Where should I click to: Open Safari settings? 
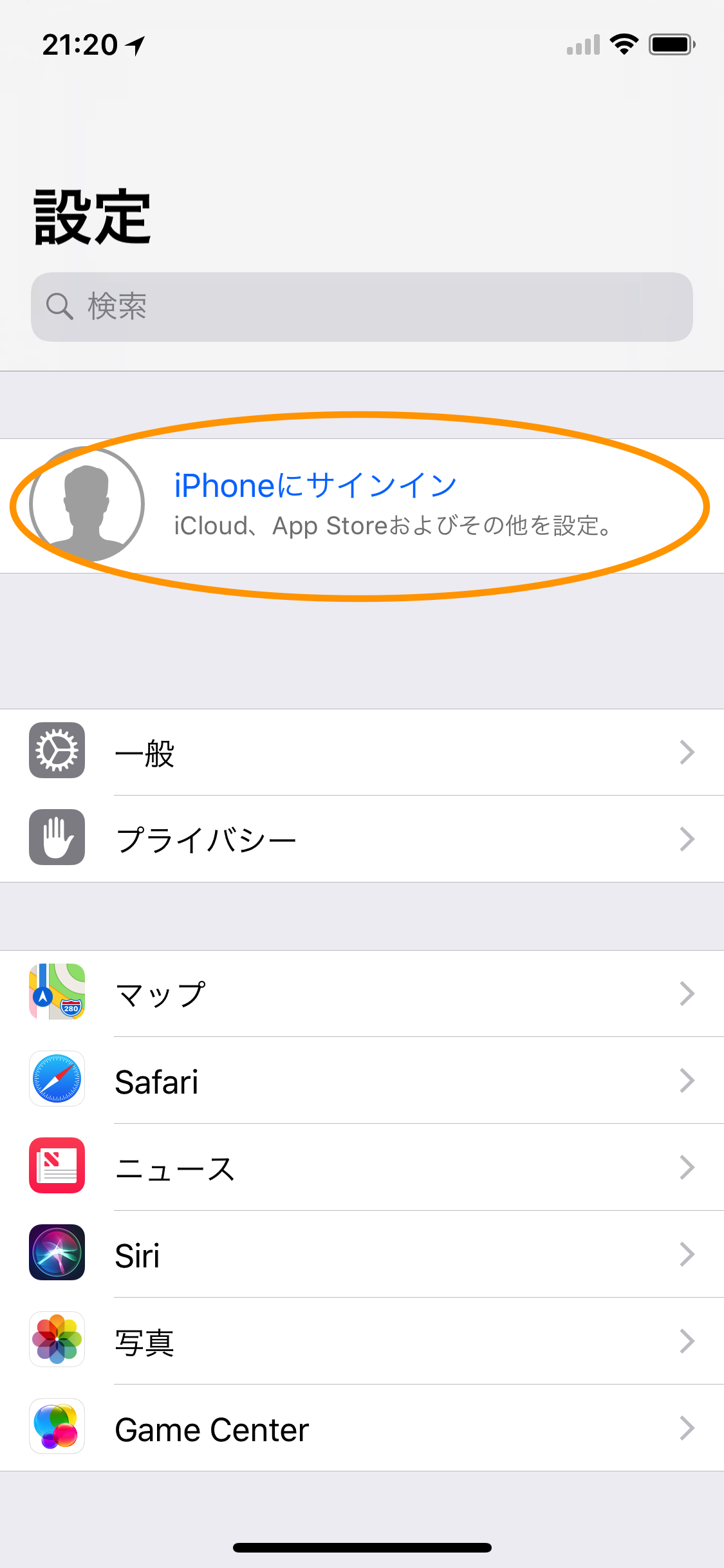362,1081
